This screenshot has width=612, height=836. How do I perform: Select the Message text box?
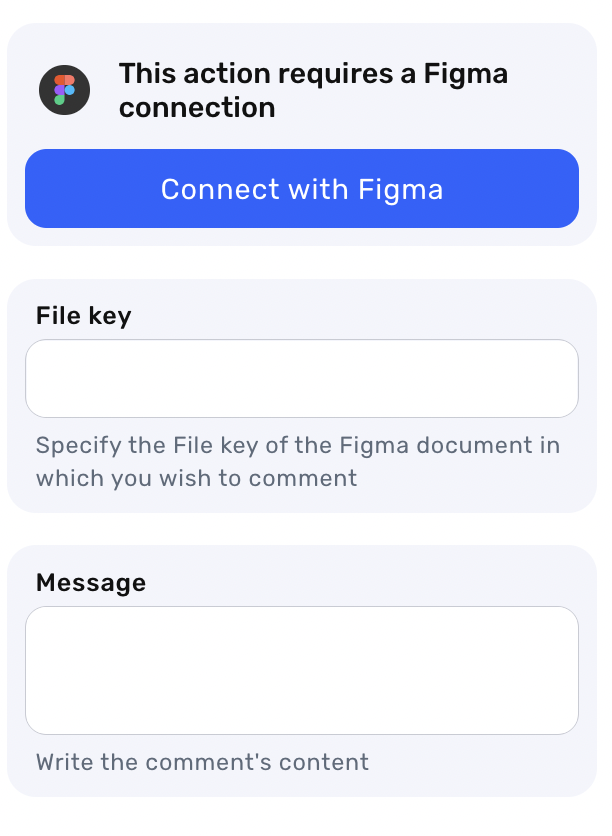pos(301,670)
